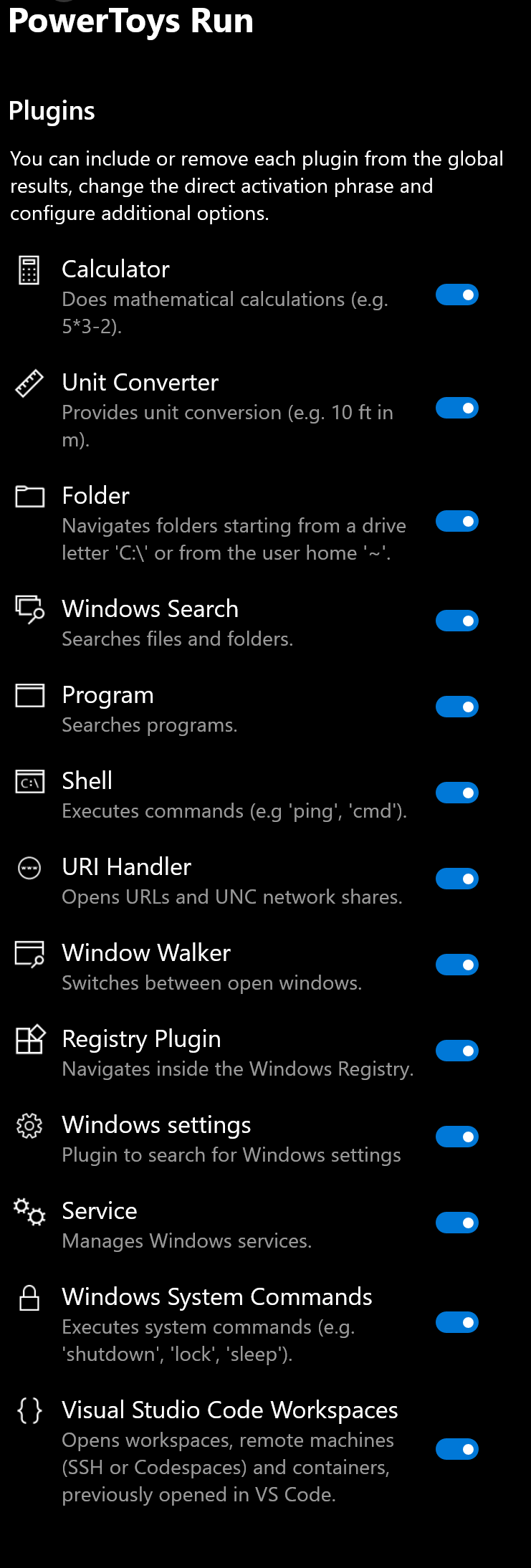Disable the Program plugin toggle
The image size is (531, 1568).
click(456, 707)
